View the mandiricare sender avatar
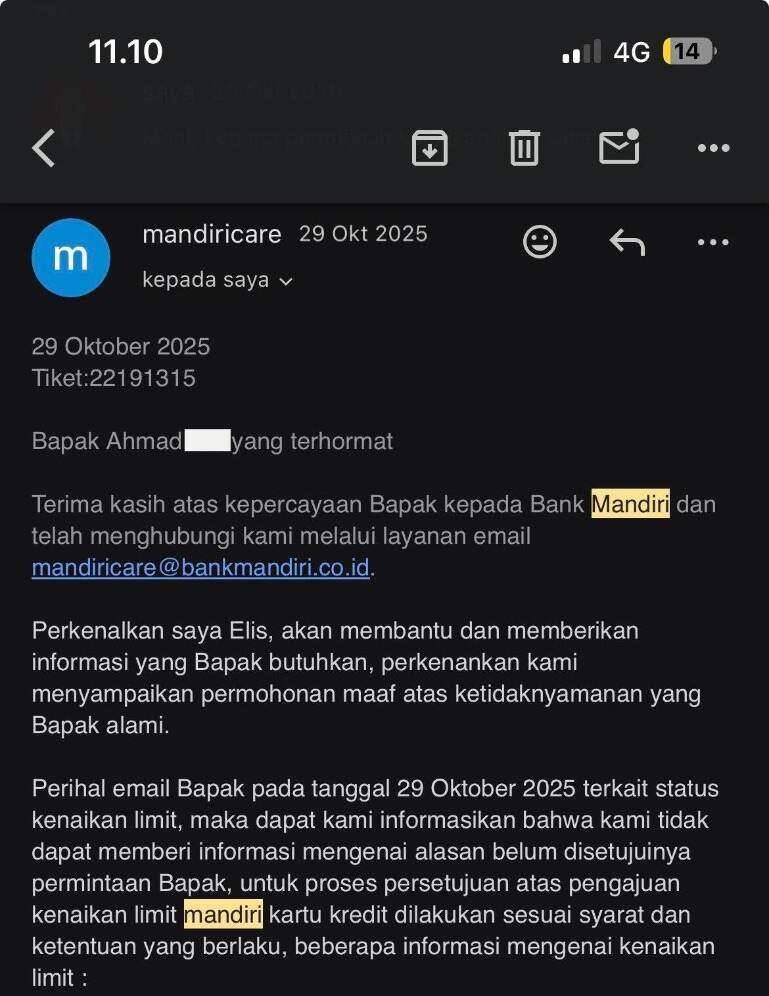Viewport: 769px width, 996px height. click(x=70, y=257)
